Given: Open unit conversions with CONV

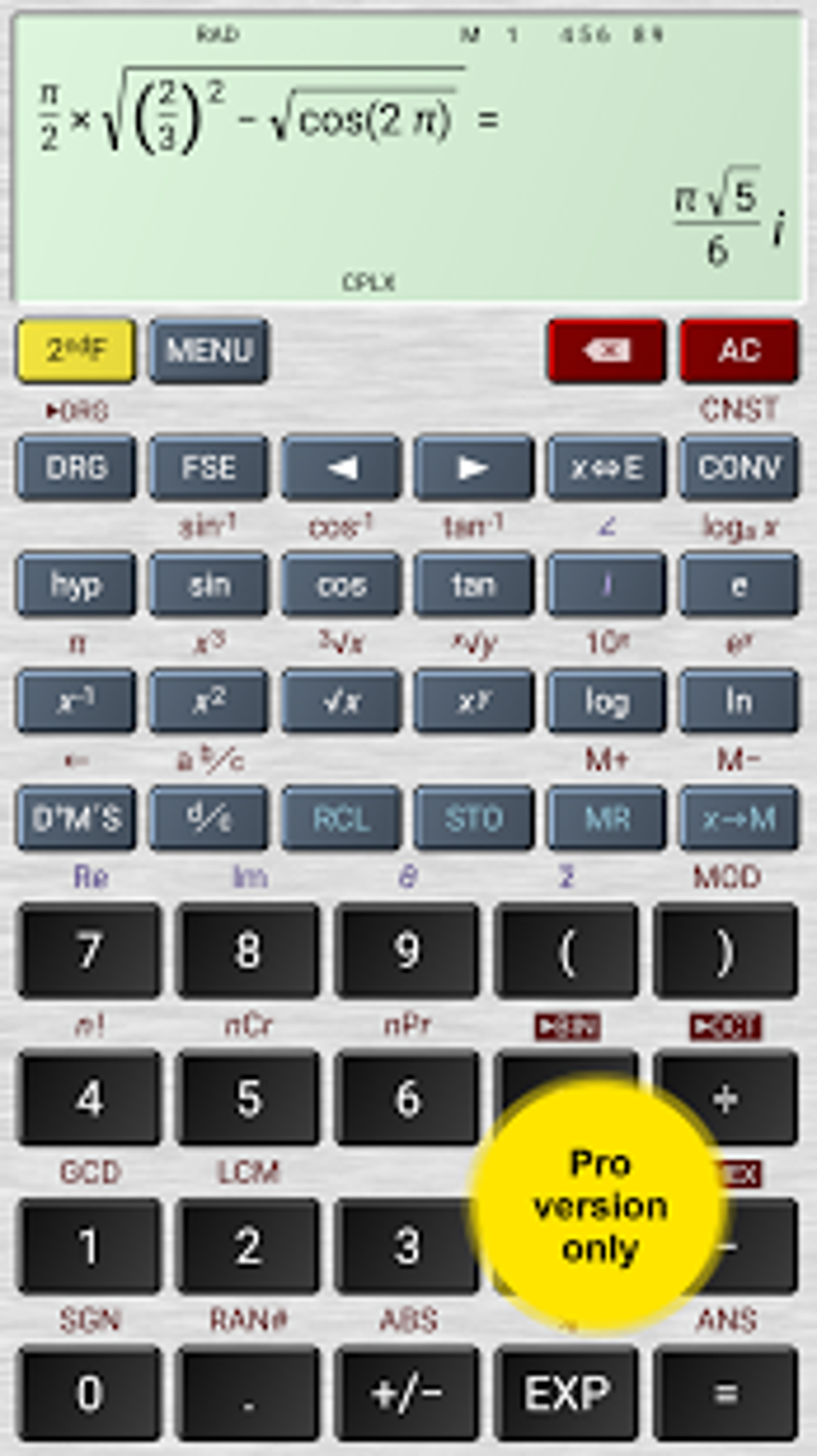Looking at the screenshot, I should pos(739,467).
